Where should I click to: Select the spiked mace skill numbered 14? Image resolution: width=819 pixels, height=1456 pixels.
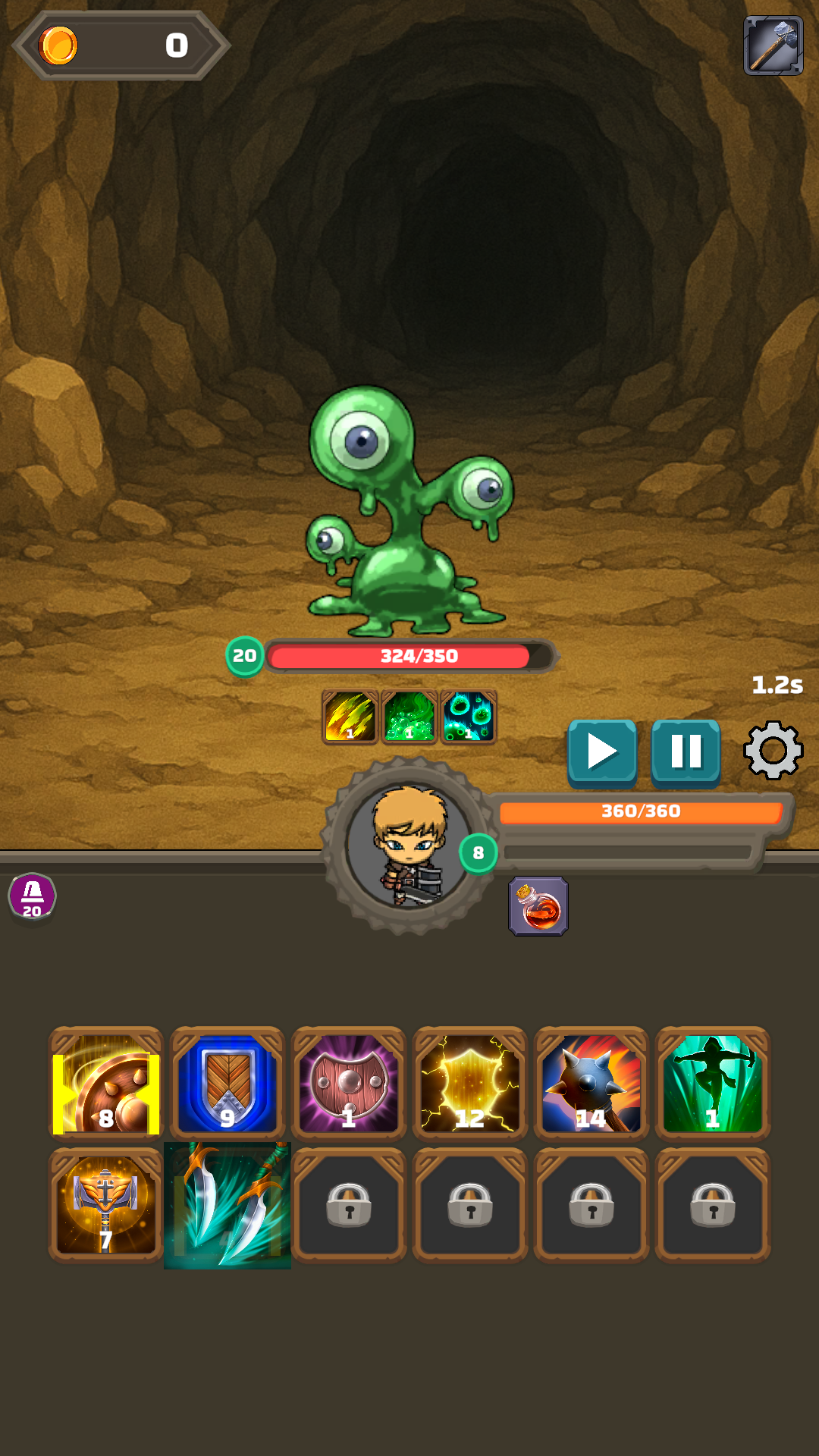[591, 1084]
